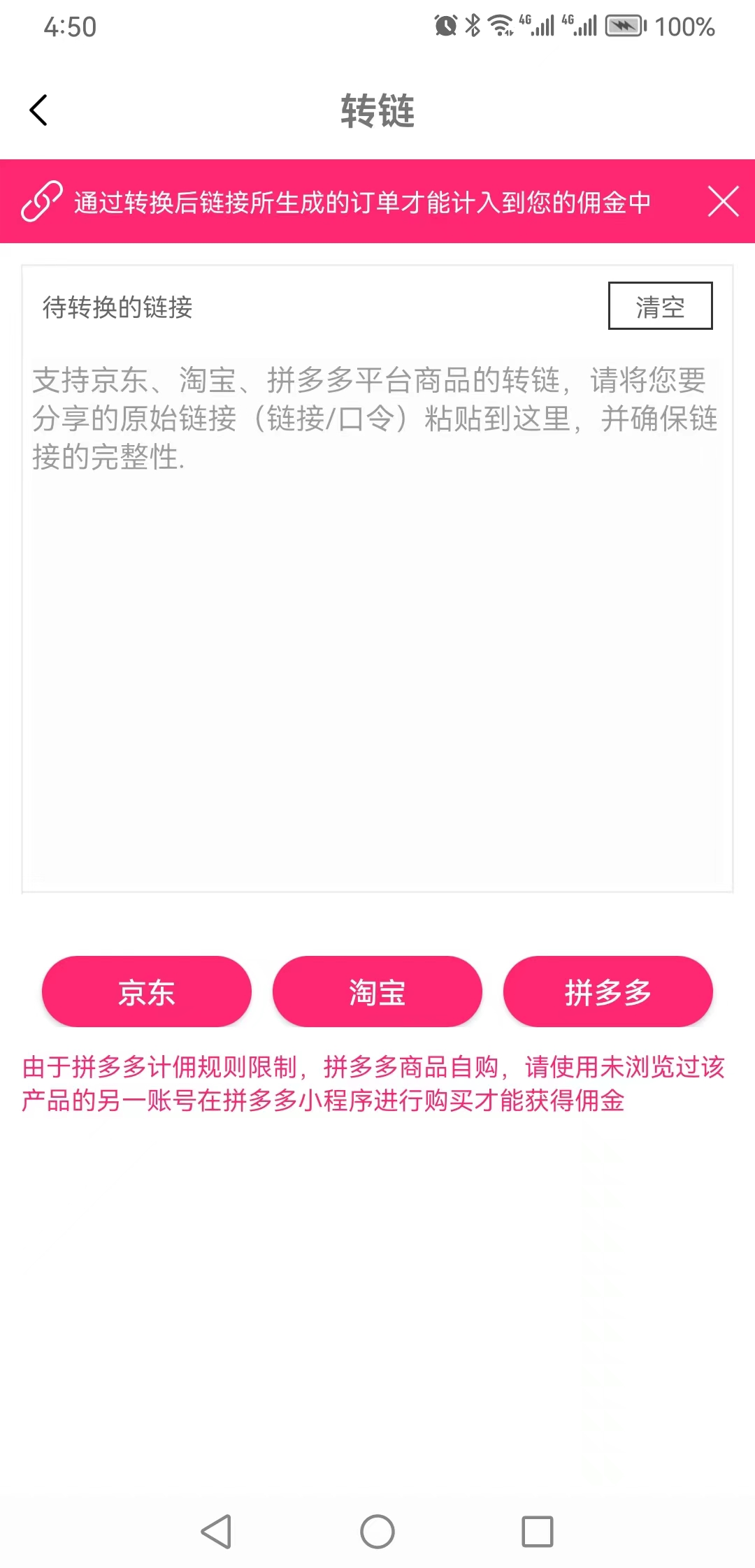Image resolution: width=755 pixels, height=1568 pixels.
Task: Open the recent apps overview
Action: pos(538,1532)
